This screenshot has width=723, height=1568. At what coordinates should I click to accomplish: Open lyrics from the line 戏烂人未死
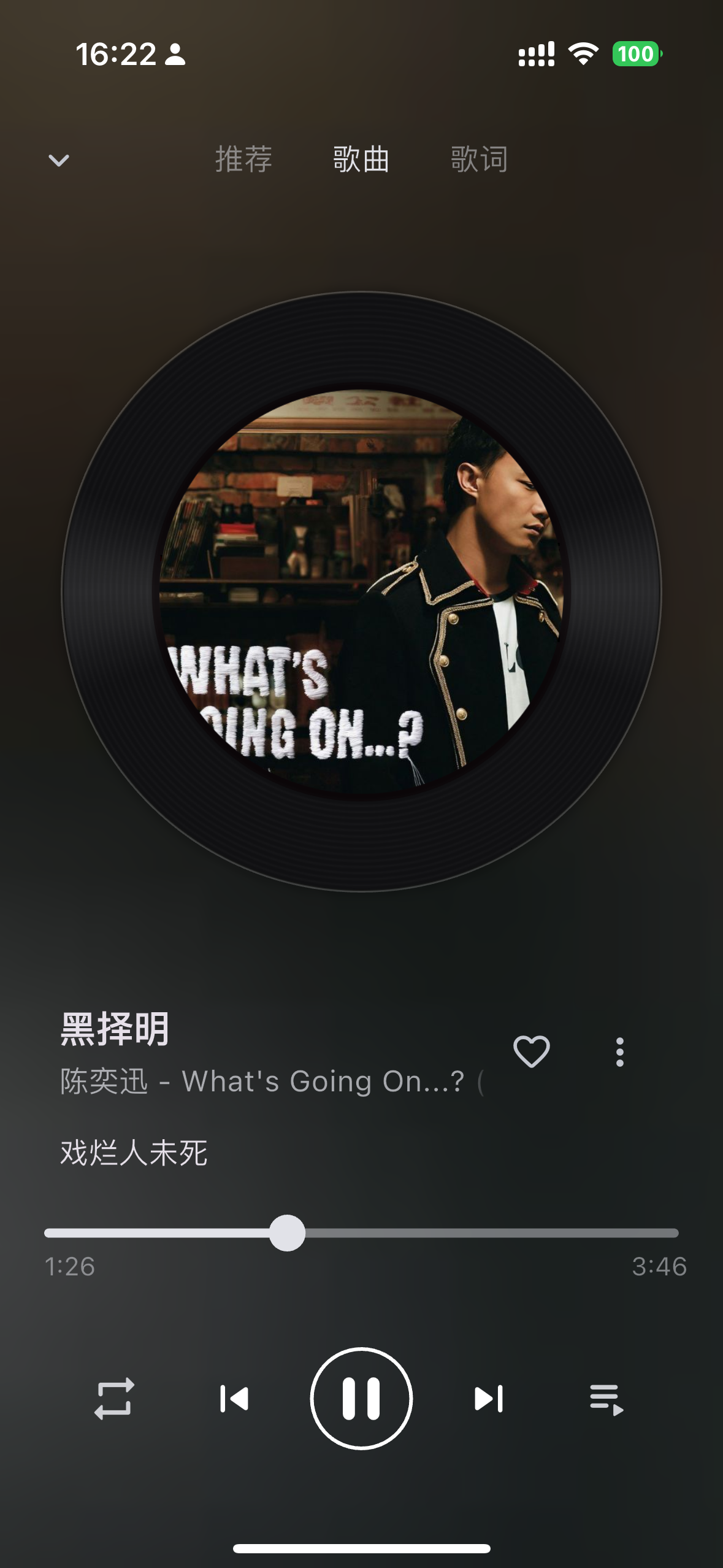click(x=134, y=1153)
